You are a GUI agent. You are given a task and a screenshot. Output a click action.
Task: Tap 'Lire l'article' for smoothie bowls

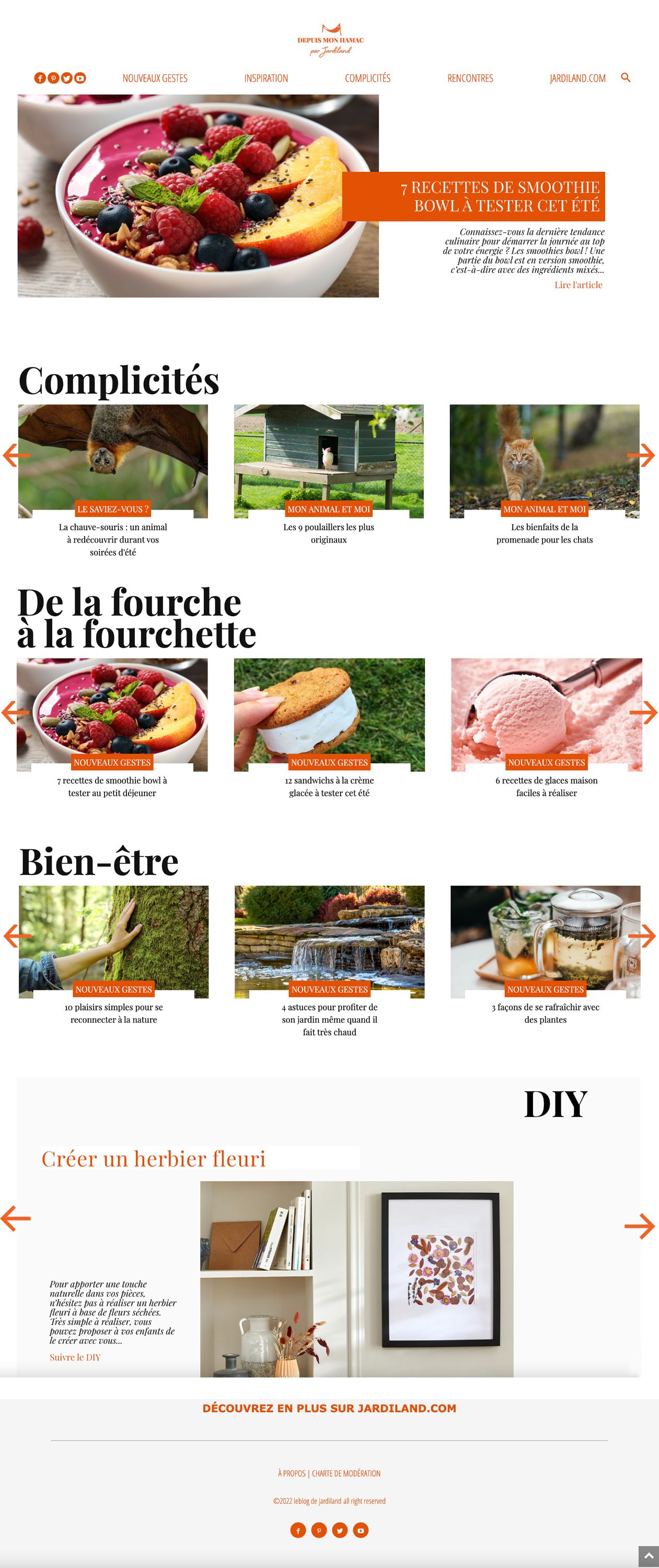(577, 285)
